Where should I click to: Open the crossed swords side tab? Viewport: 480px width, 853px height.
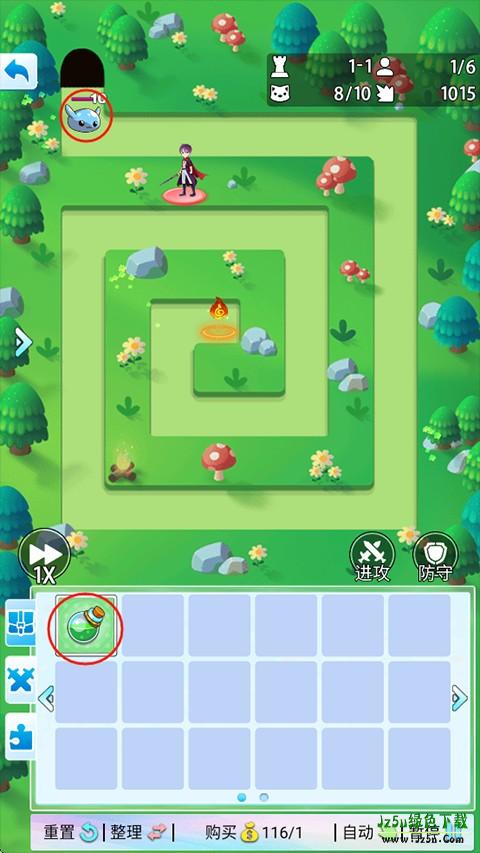tap(21, 680)
